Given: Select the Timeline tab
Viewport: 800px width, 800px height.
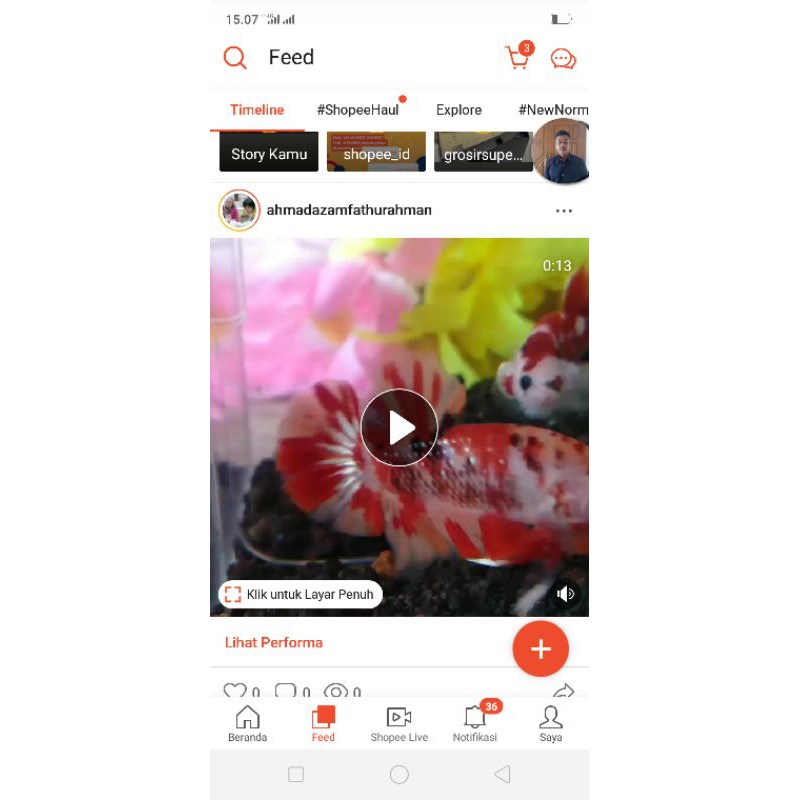Looking at the screenshot, I should coord(257,110).
